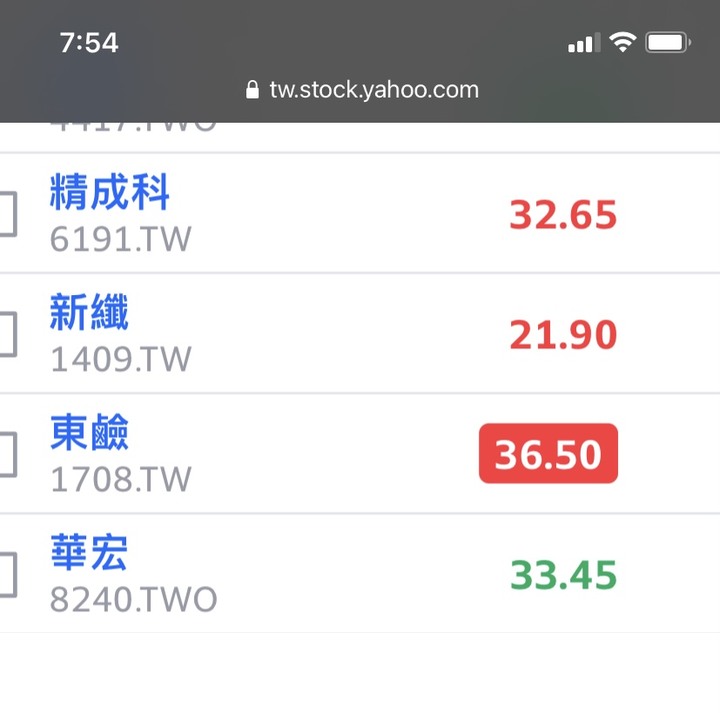Check the box for 東鹼
Image resolution: width=720 pixels, height=713 pixels.
click(8, 455)
